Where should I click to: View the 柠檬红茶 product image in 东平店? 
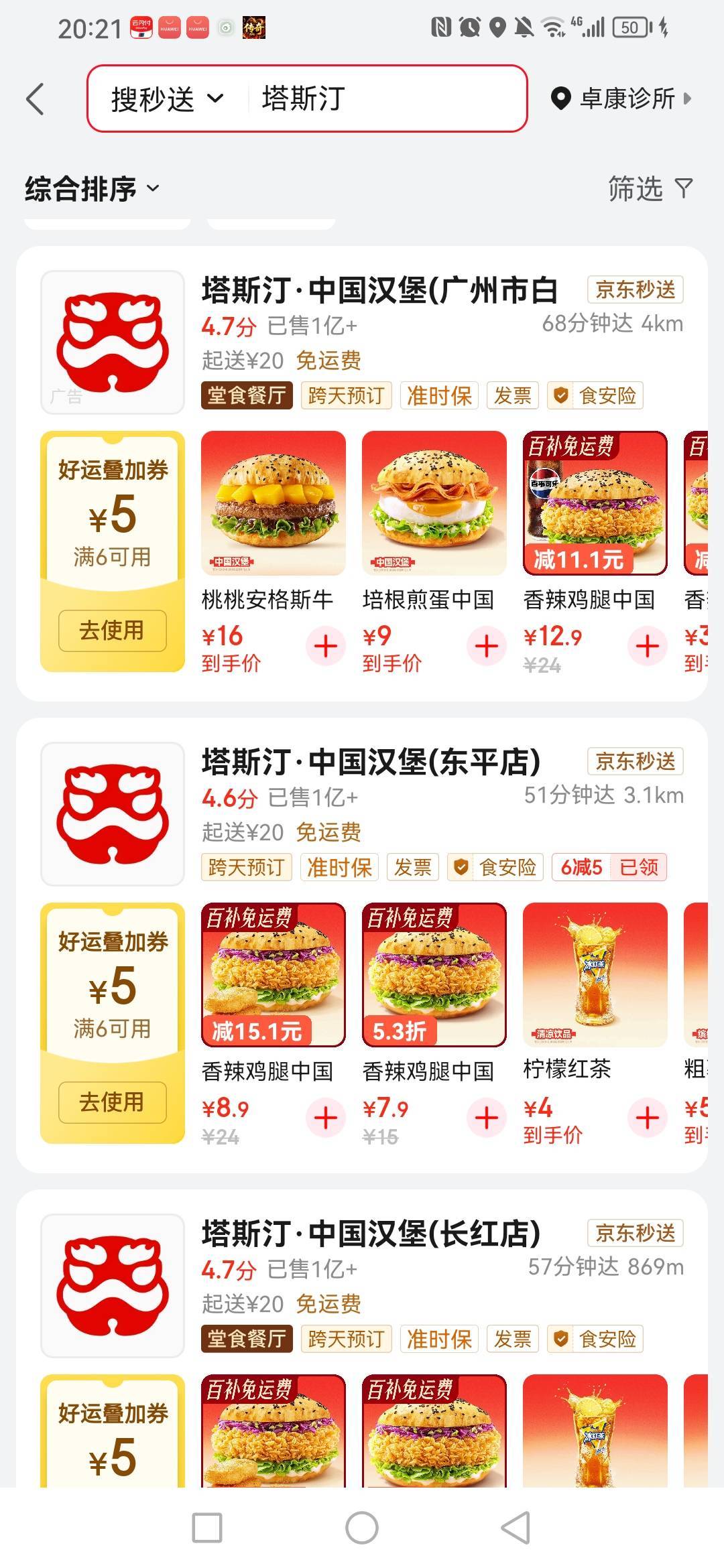[x=595, y=975]
